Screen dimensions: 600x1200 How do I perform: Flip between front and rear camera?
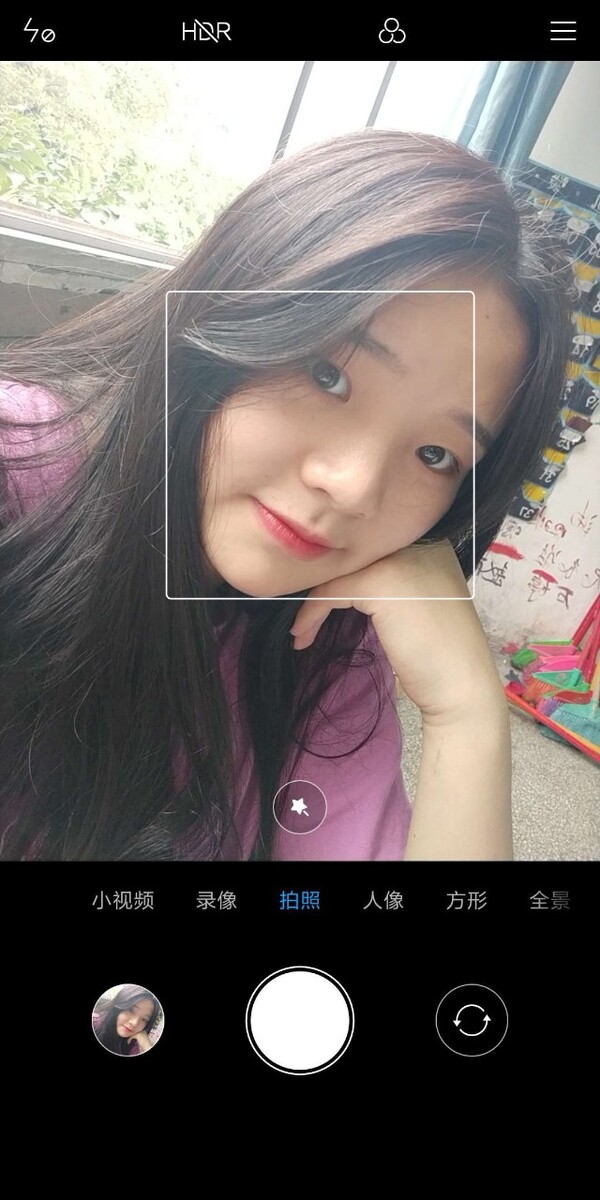[x=472, y=1020]
